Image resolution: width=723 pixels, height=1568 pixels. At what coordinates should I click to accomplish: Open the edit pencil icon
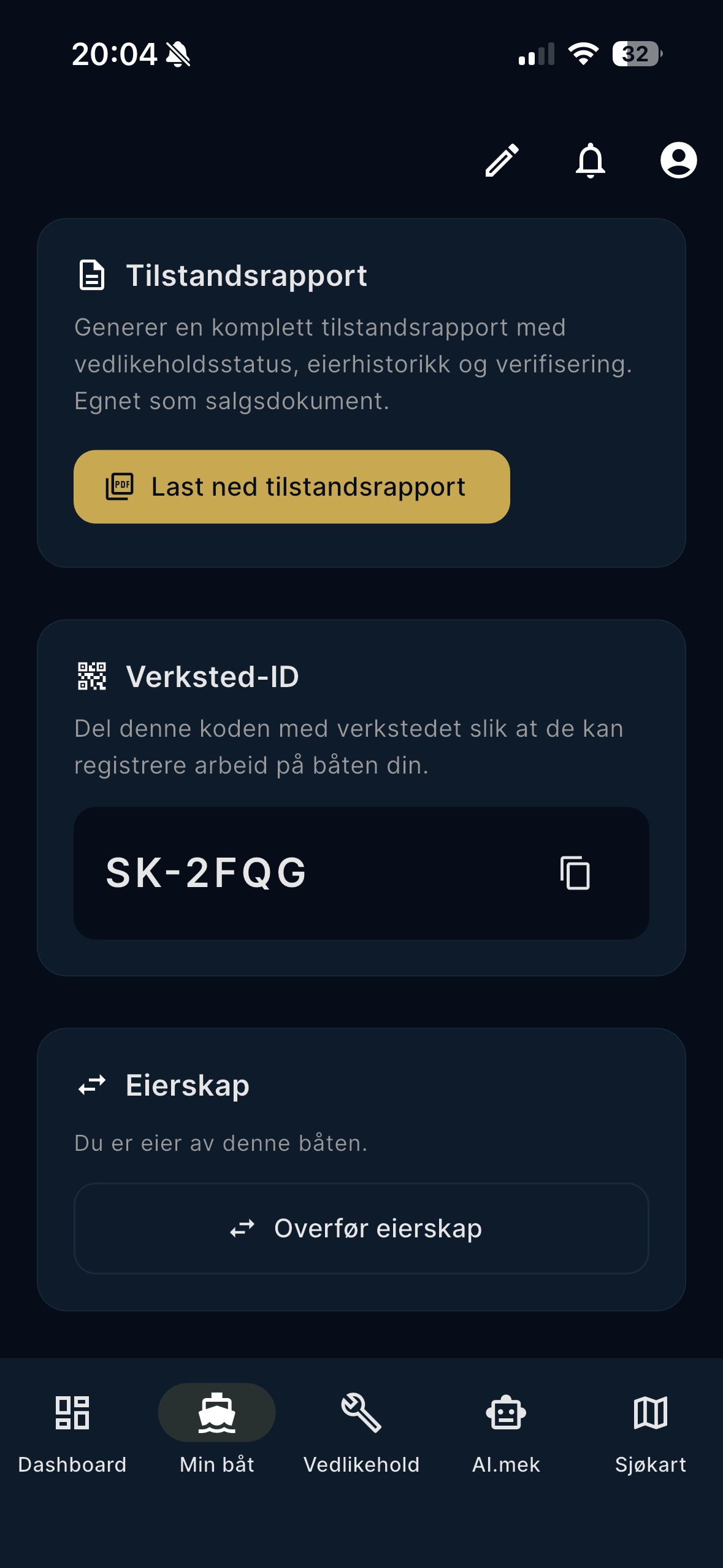click(x=502, y=161)
